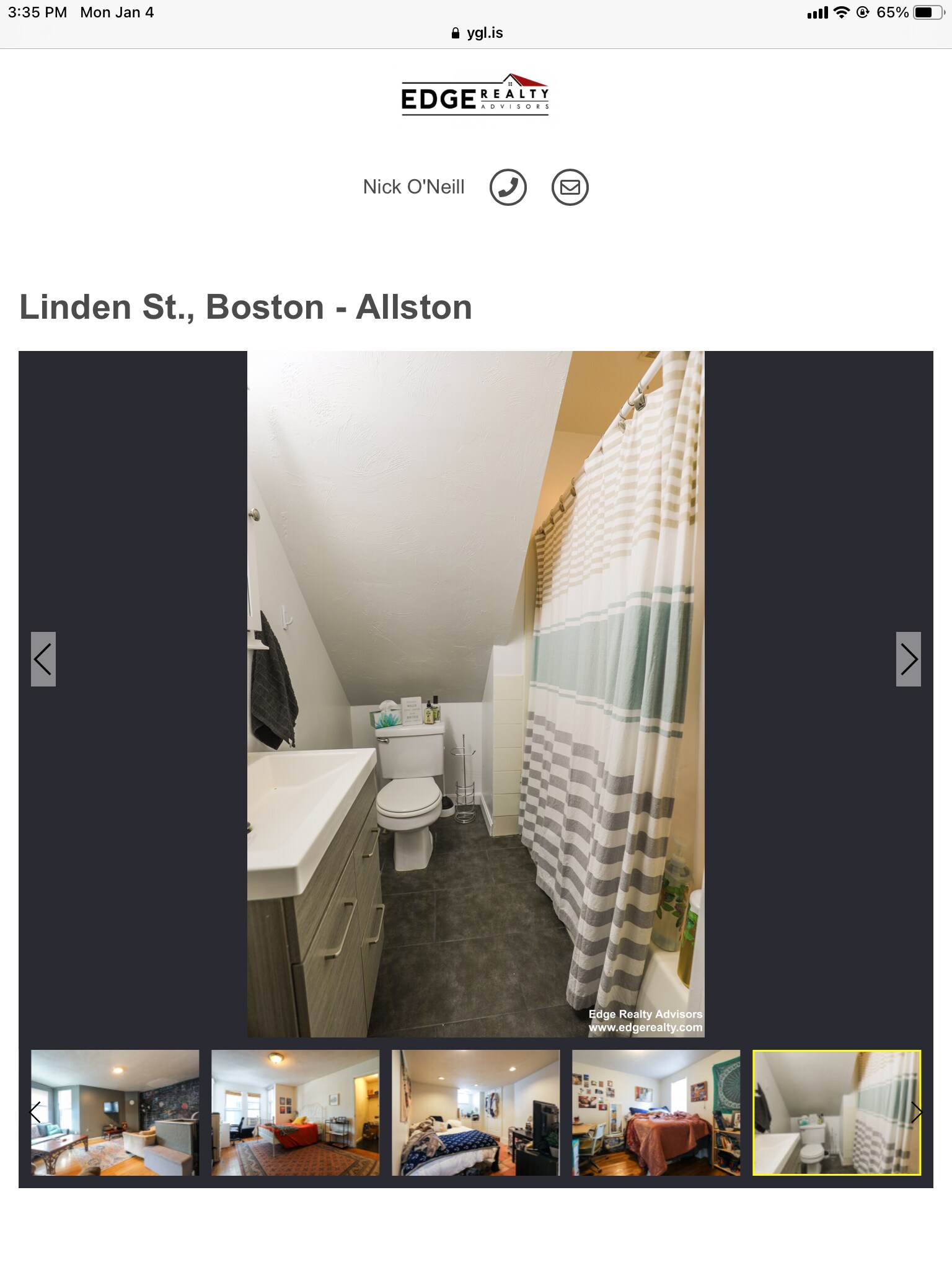Go to previous photo with left arrow
952x1270 pixels.
[44, 660]
